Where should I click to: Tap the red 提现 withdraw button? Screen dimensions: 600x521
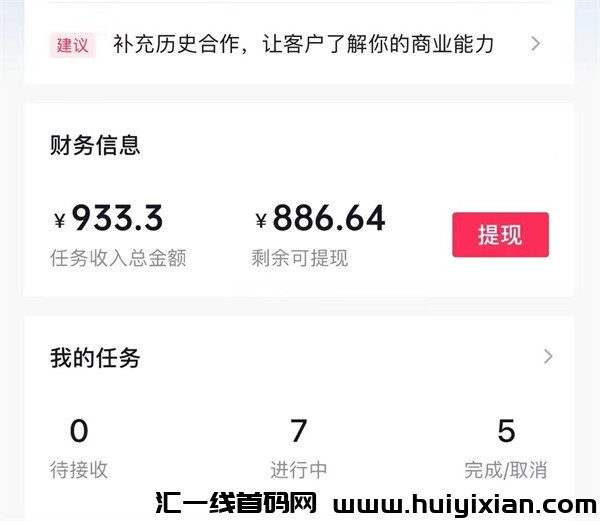(500, 235)
